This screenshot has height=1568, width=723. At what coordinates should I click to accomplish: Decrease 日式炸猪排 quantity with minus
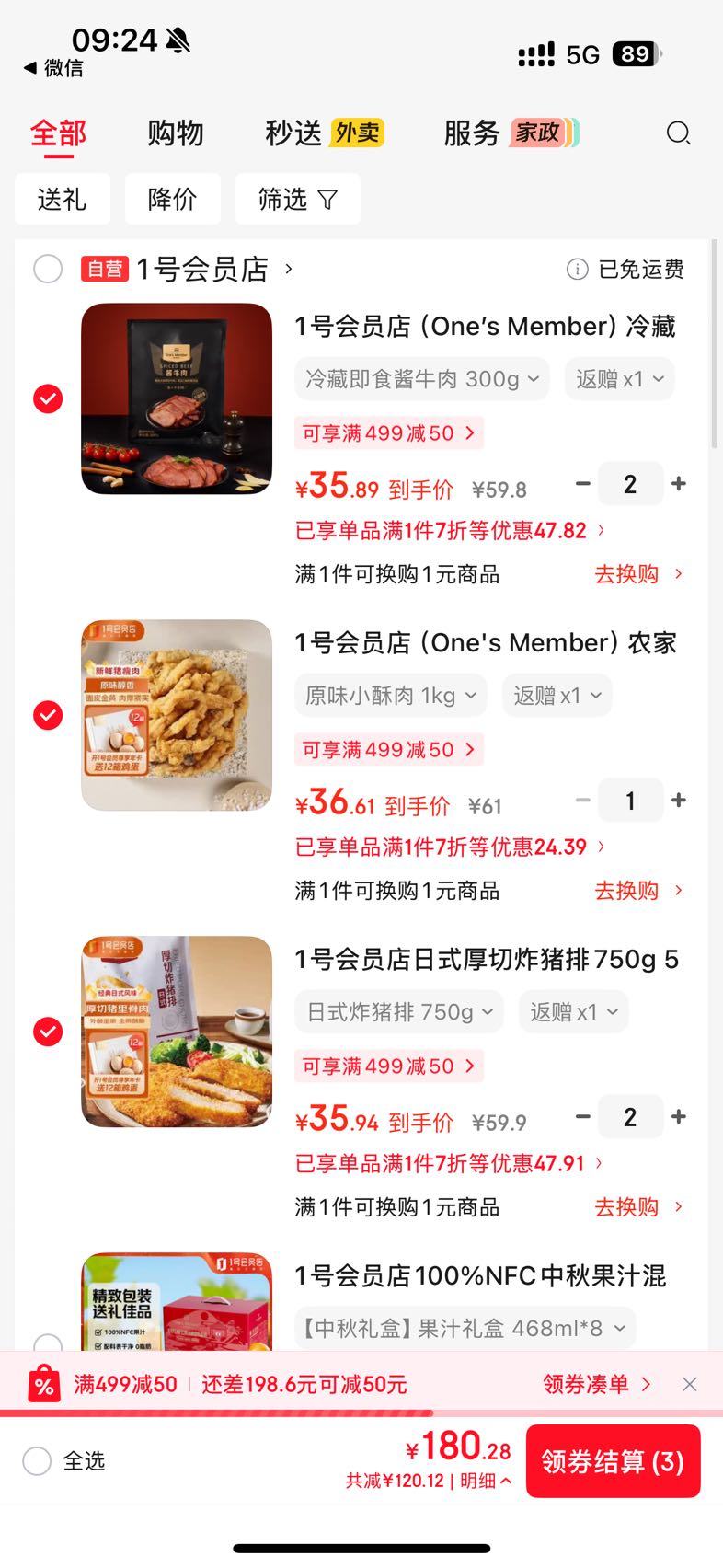coord(583,1117)
